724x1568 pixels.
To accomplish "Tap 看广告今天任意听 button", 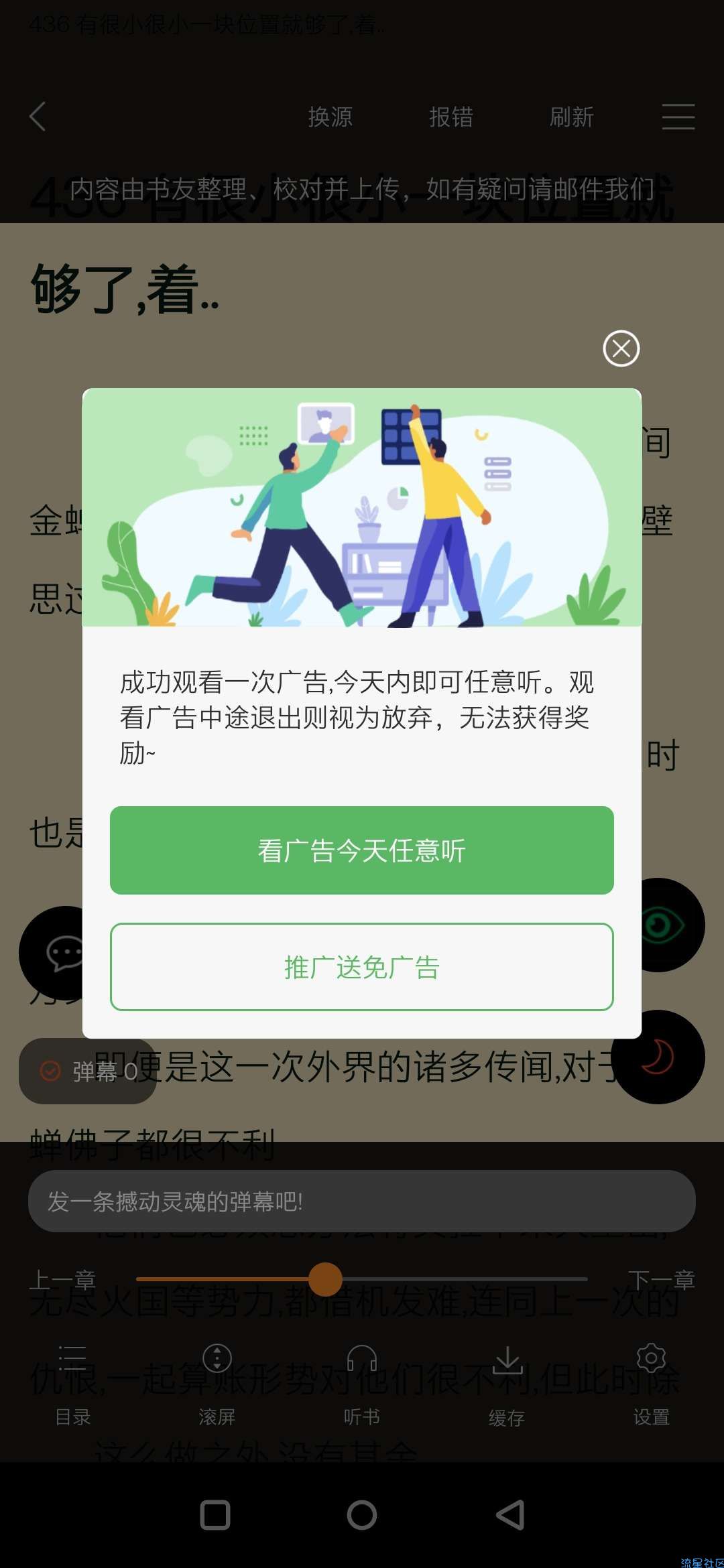I will 362,850.
